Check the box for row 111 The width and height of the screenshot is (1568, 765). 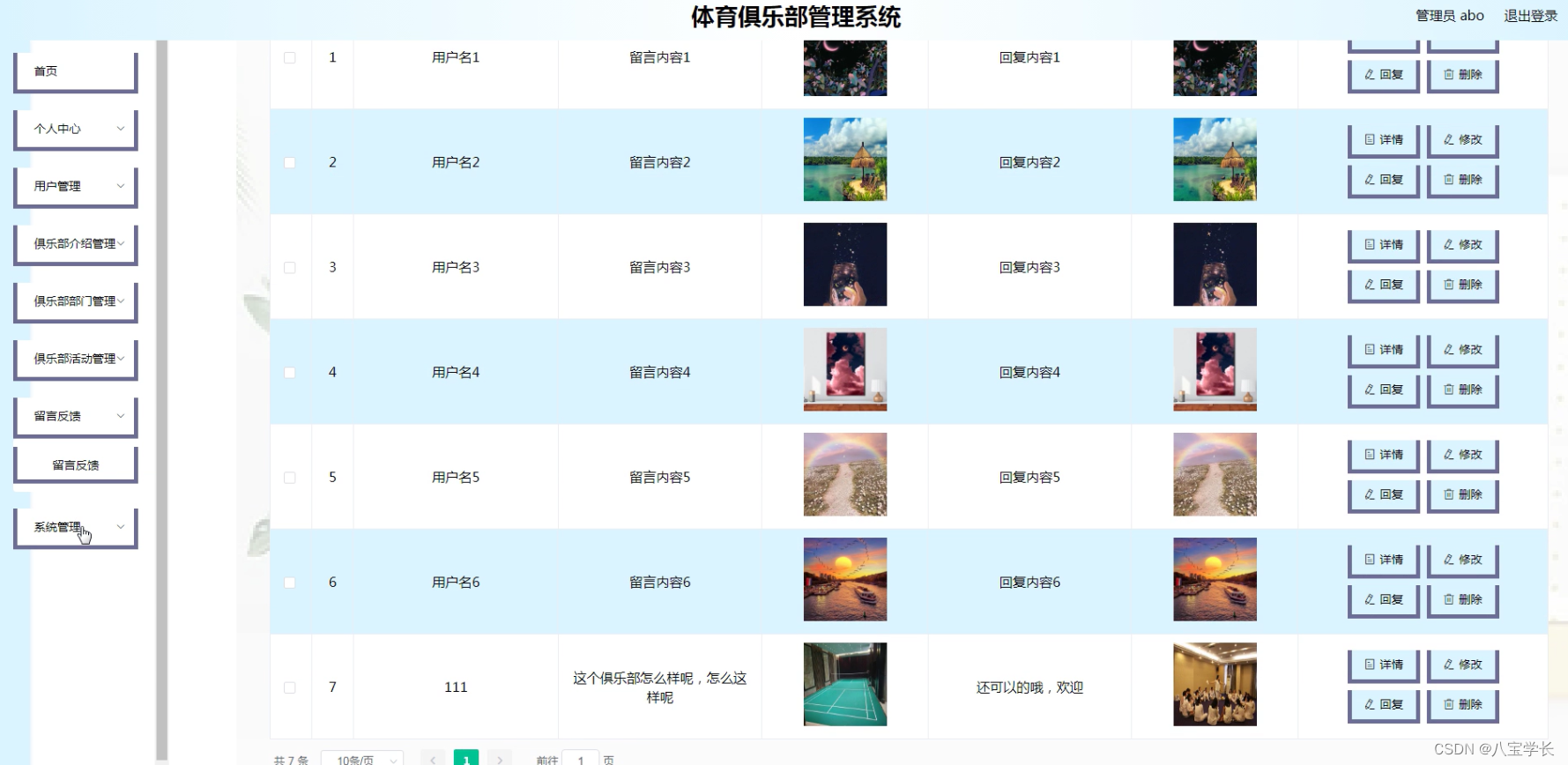(x=290, y=687)
